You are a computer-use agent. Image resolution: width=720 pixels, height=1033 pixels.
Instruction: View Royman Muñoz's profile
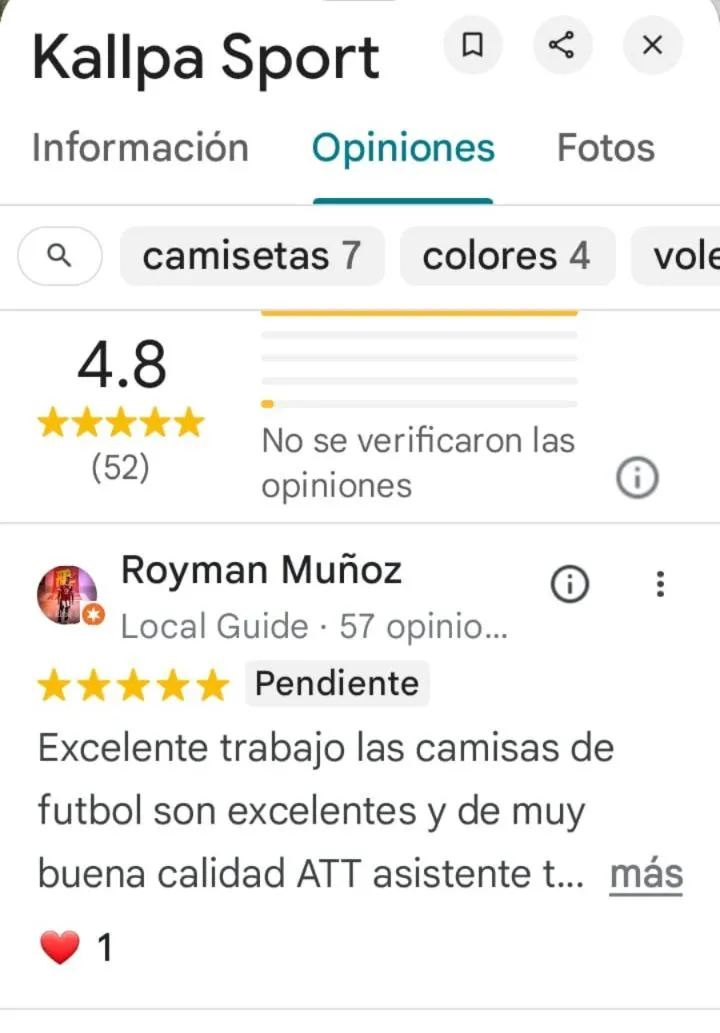261,570
